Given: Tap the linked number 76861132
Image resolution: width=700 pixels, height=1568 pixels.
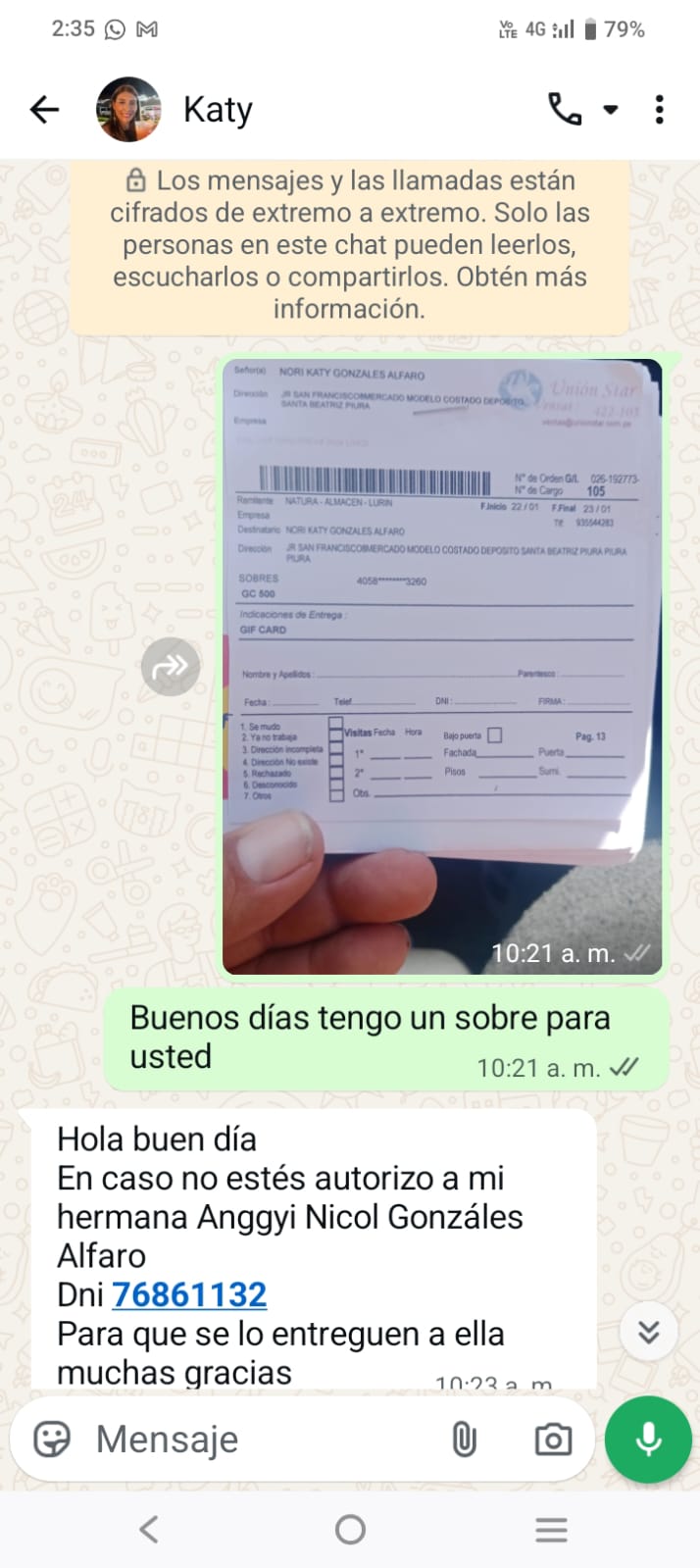Looking at the screenshot, I should pyautogui.click(x=189, y=1294).
